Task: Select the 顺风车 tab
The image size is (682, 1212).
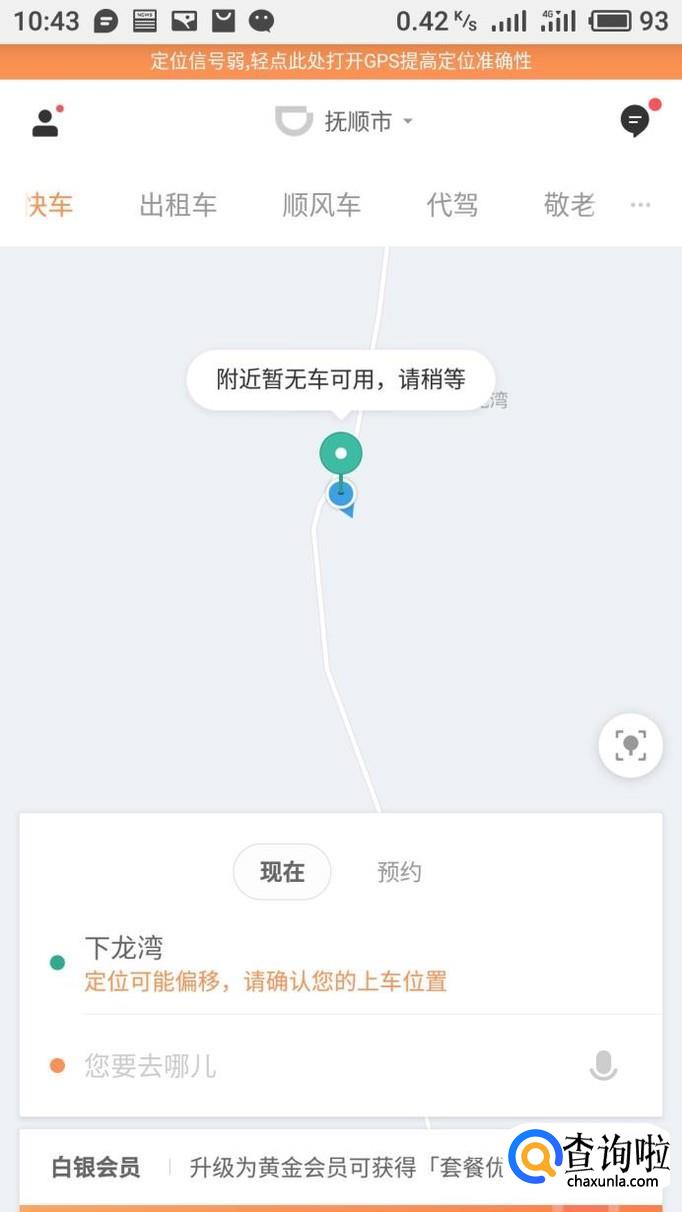Action: [x=321, y=206]
